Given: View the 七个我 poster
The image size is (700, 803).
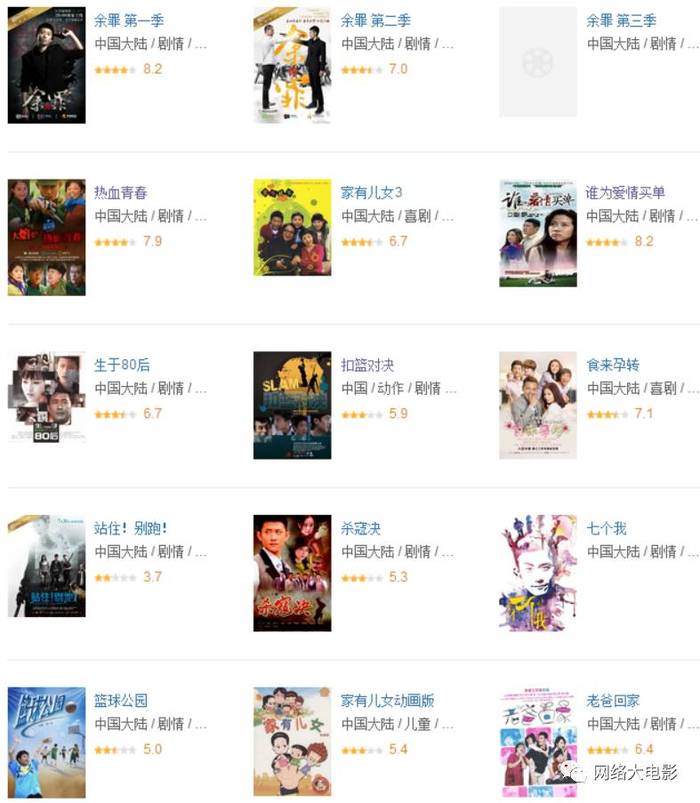Looking at the screenshot, I should click(x=538, y=573).
